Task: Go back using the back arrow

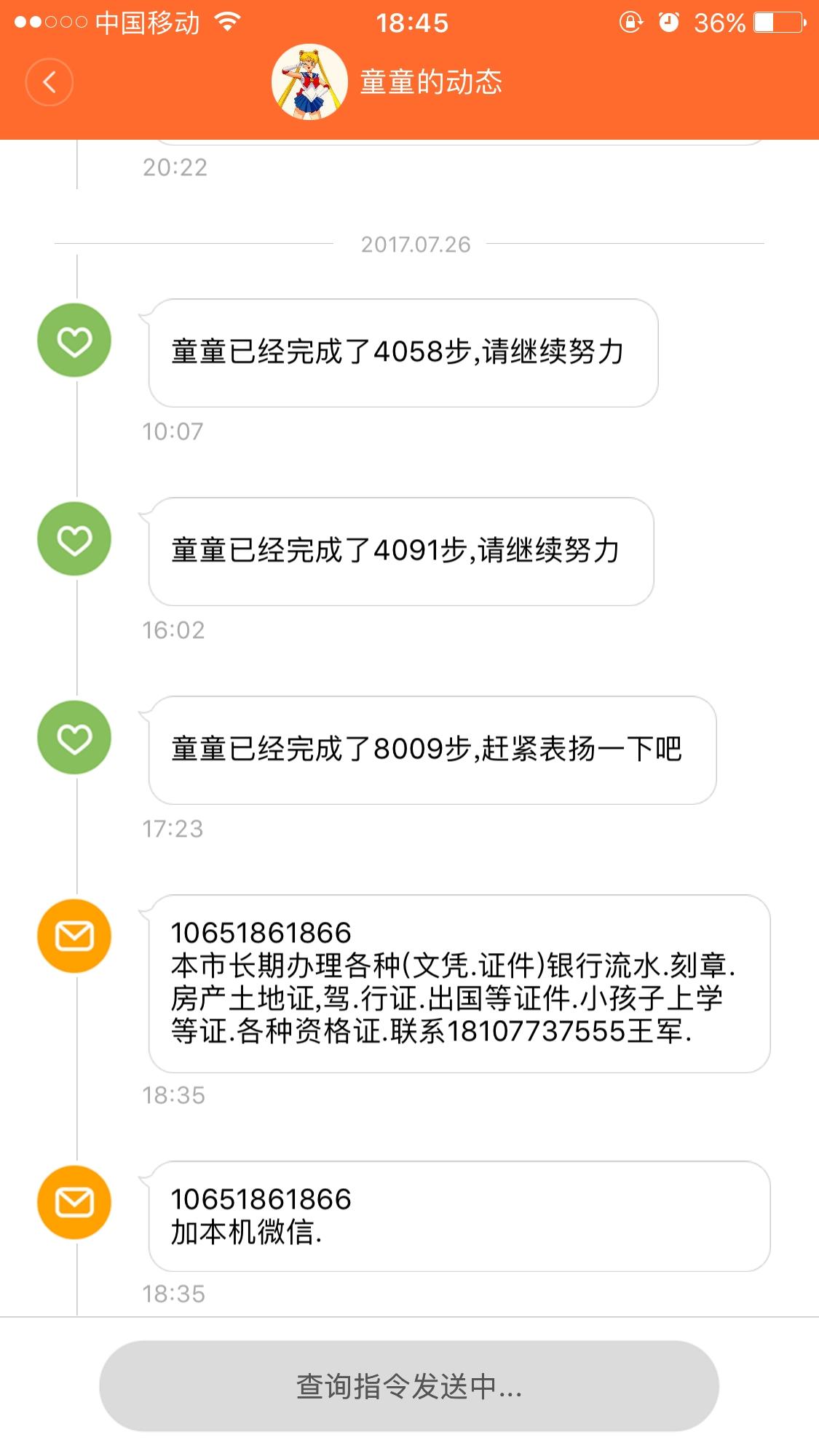Action: 48,81
